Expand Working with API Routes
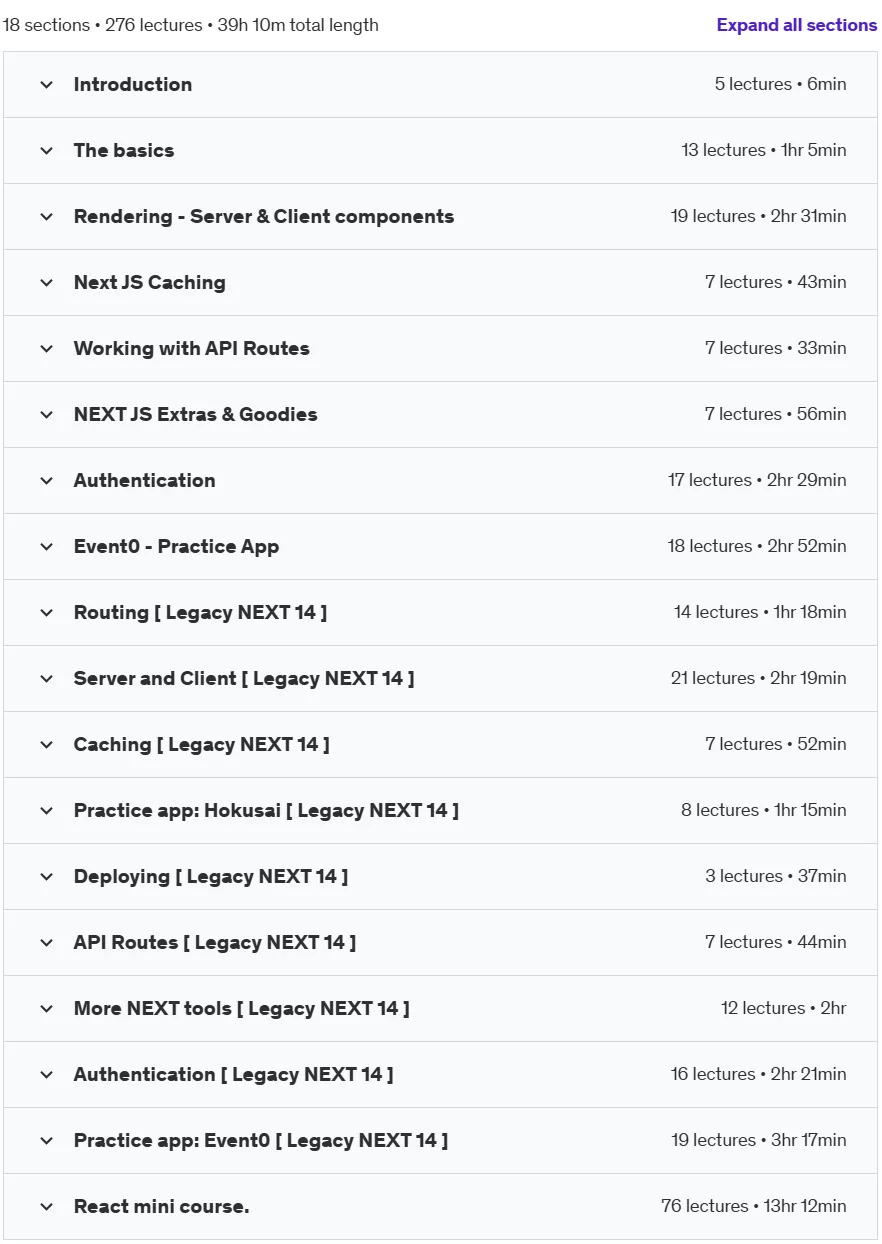The width and height of the screenshot is (882, 1244). click(x=440, y=349)
